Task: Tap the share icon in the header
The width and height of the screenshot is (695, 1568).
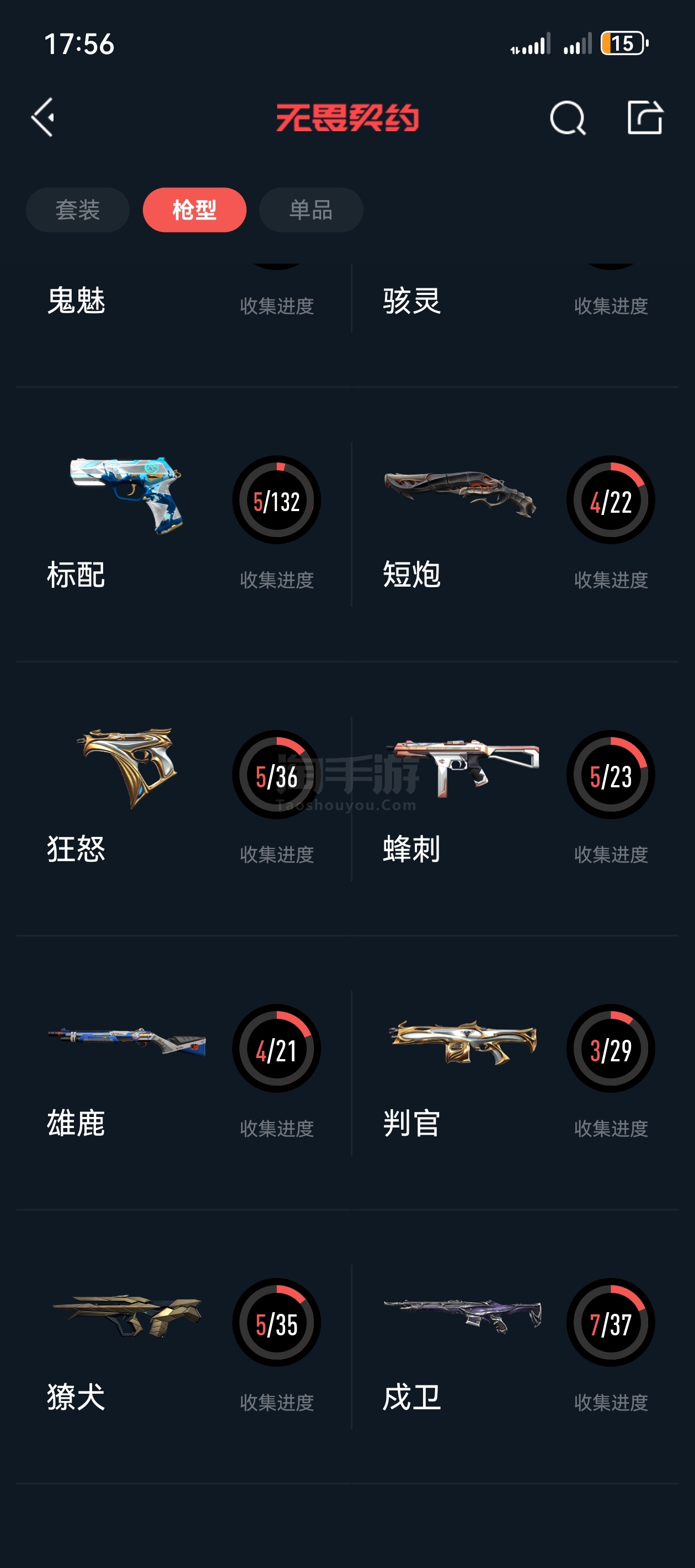Action: click(644, 117)
